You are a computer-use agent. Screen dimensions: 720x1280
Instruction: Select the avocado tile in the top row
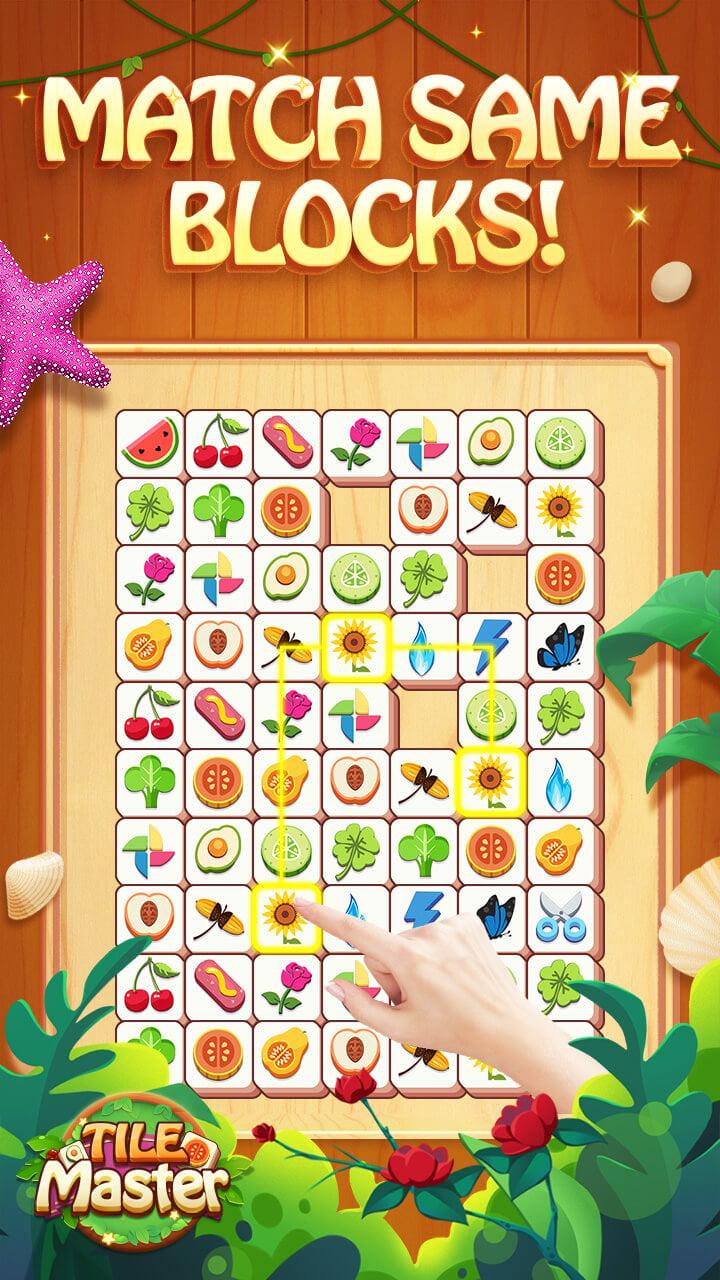(490, 440)
